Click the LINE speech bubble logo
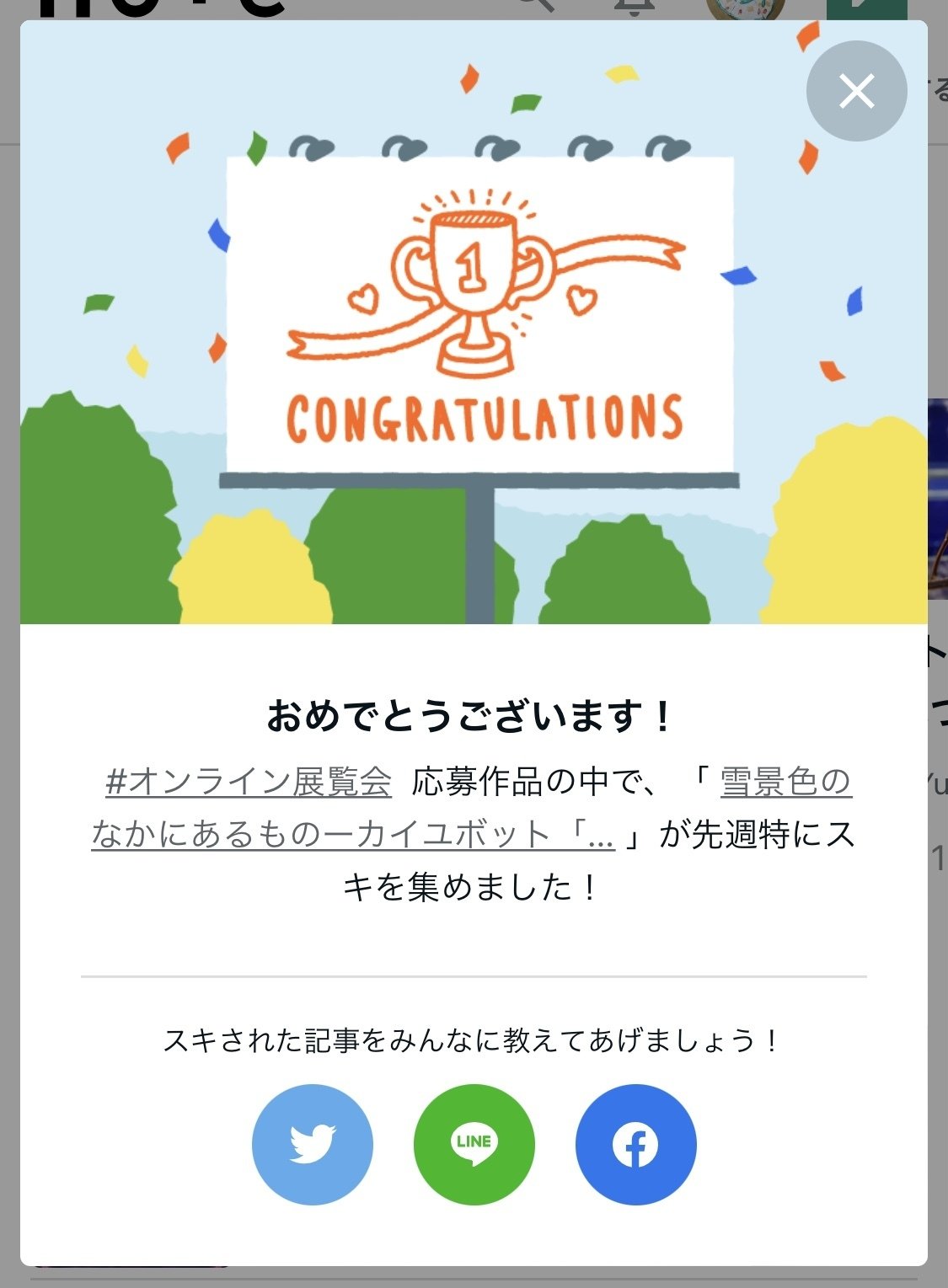Image resolution: width=948 pixels, height=1288 pixels. coord(474,1144)
